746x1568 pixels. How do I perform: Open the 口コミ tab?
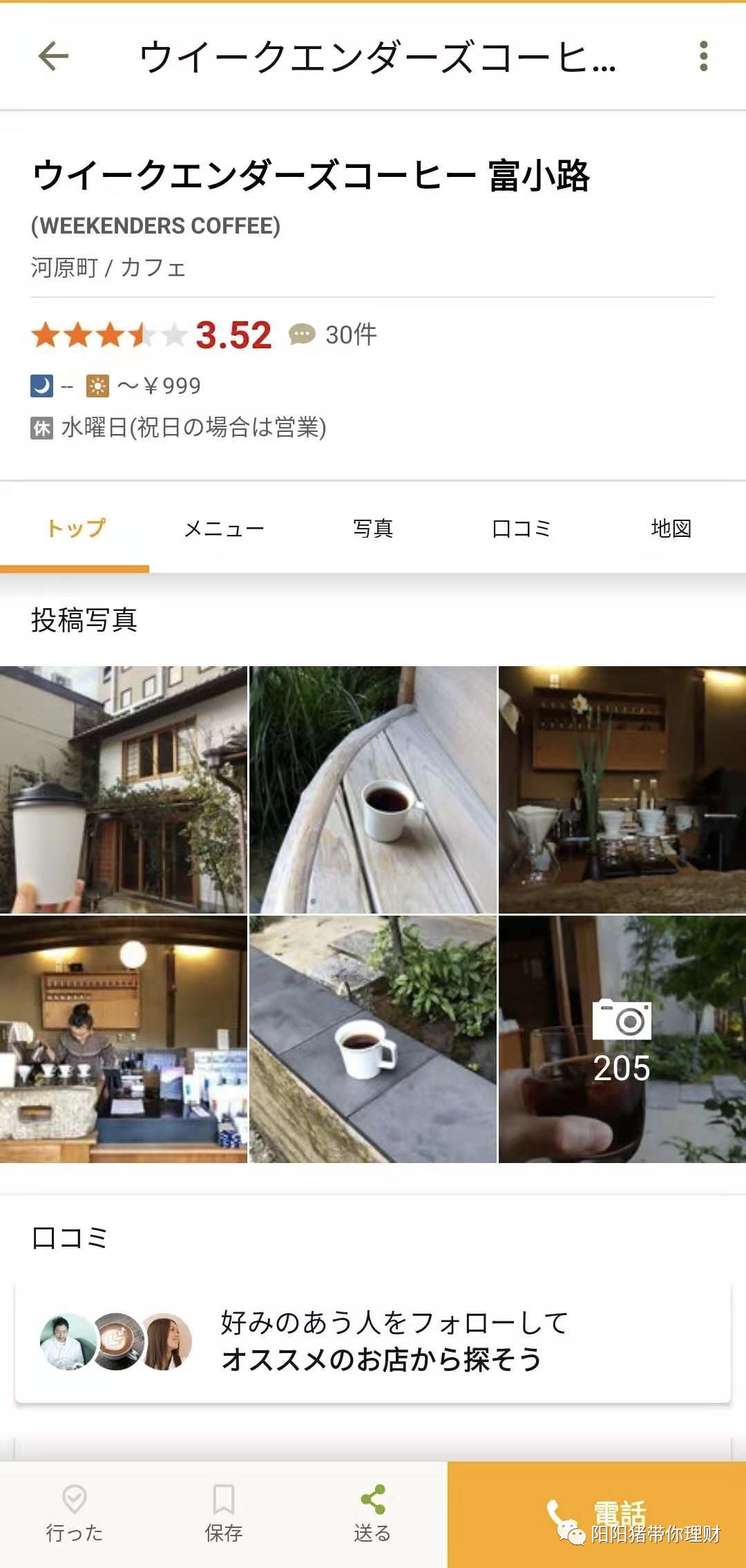[x=522, y=529]
